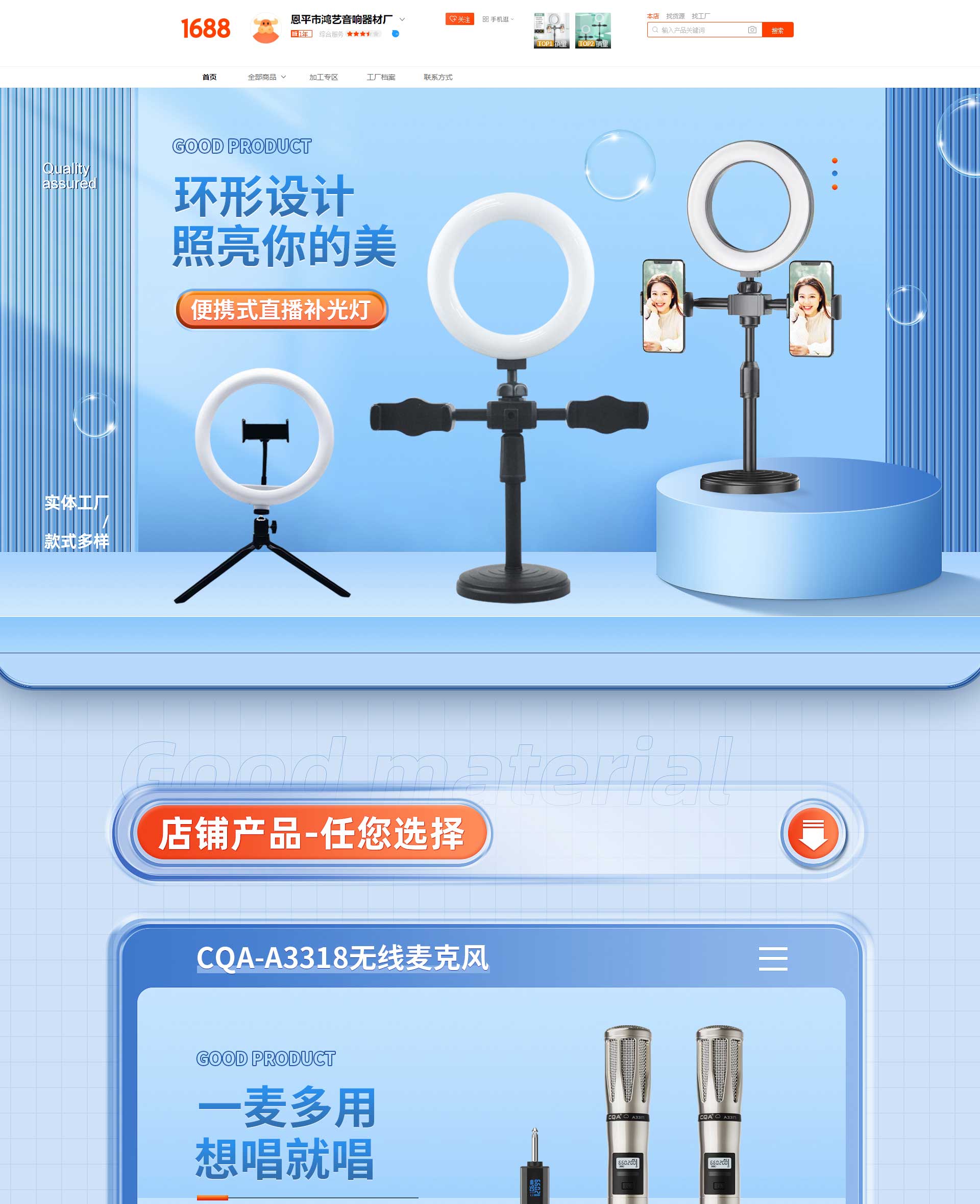980x1204 pixels.
Task: Expand the 恩平市鸿艺音响器材厂 shop details dropdown
Action: (402, 20)
